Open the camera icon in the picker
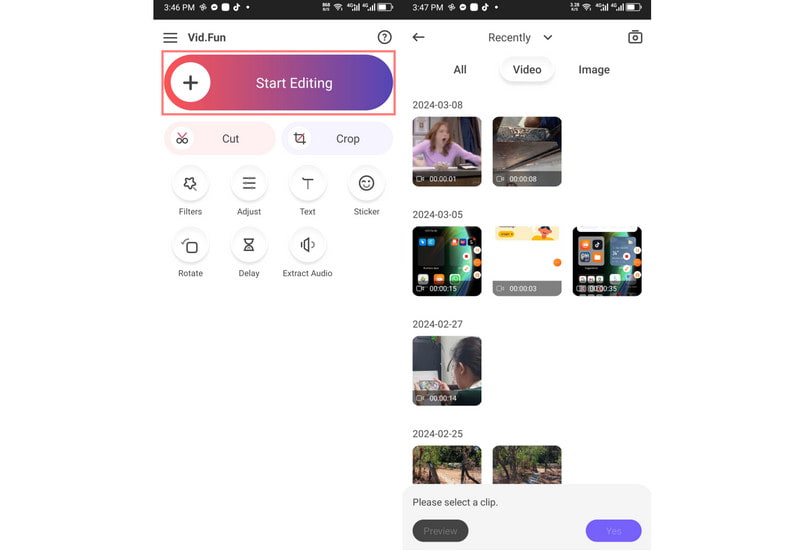 click(635, 38)
